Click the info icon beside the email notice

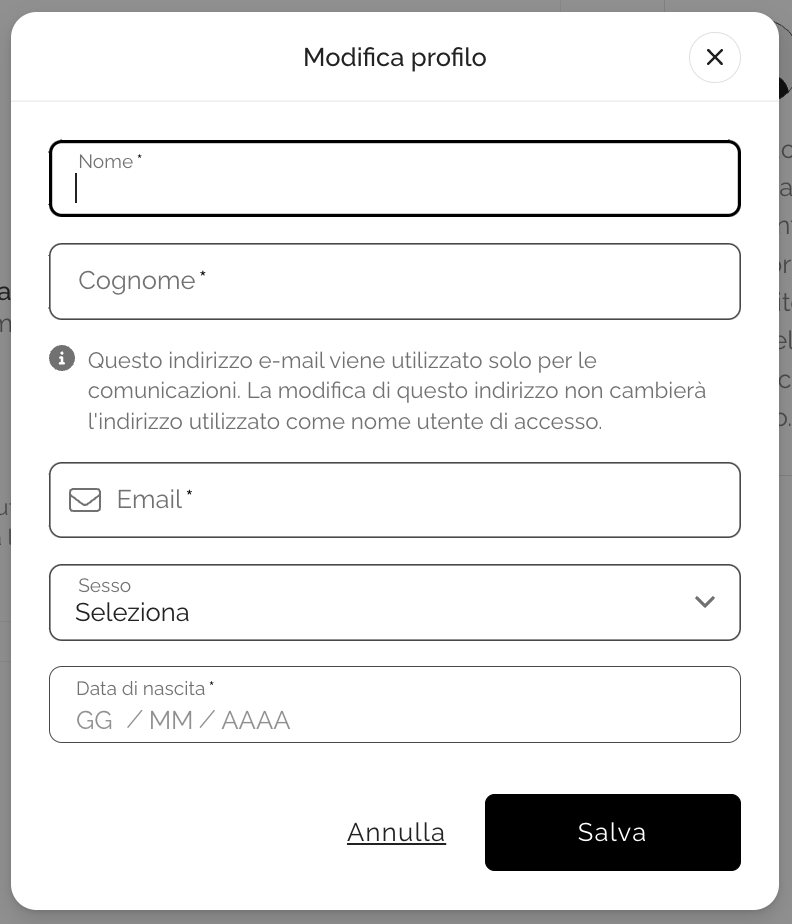(x=62, y=358)
